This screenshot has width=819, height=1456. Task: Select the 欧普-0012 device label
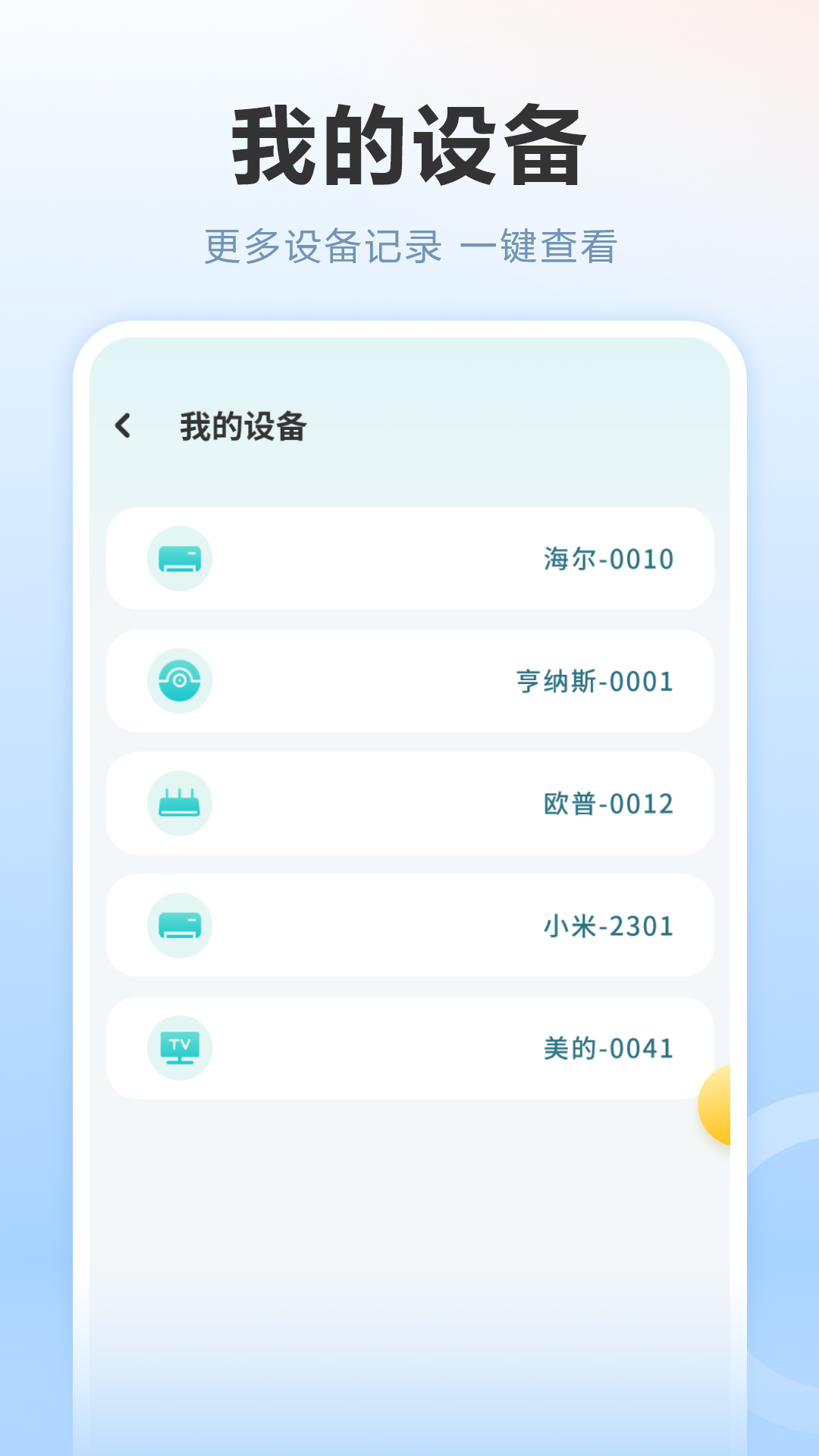pos(606,804)
